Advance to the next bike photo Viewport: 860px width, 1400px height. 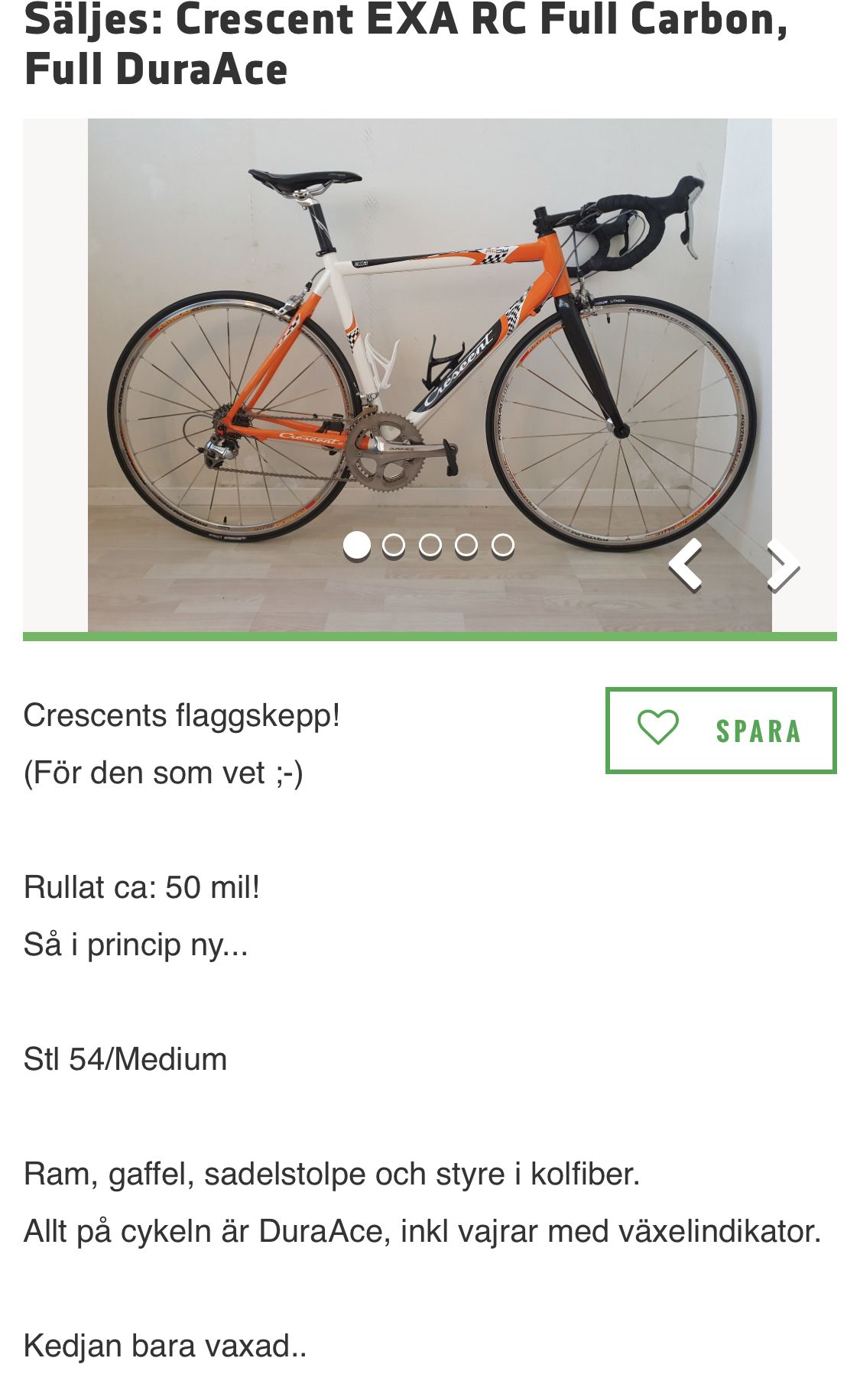click(x=782, y=565)
